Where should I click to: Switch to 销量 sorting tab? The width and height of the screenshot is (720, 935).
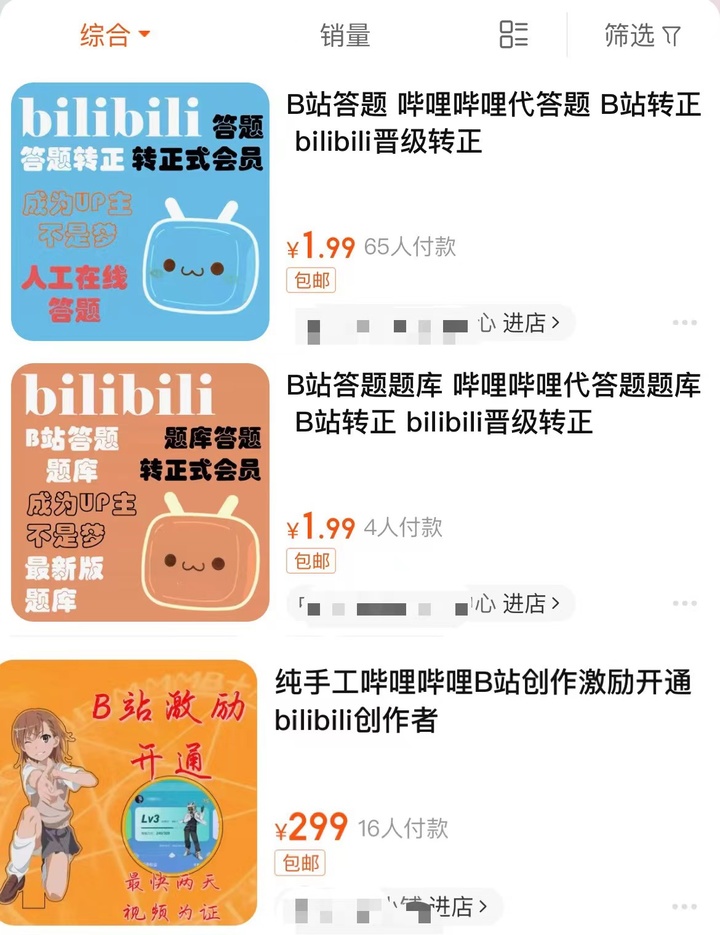[x=344, y=35]
